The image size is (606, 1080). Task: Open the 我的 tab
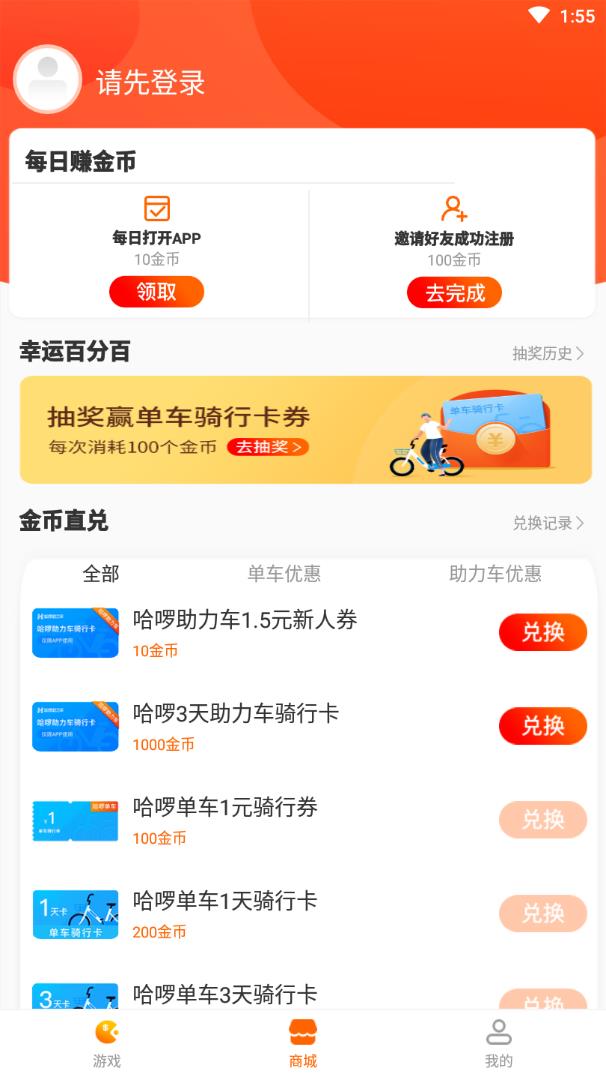point(498,1043)
